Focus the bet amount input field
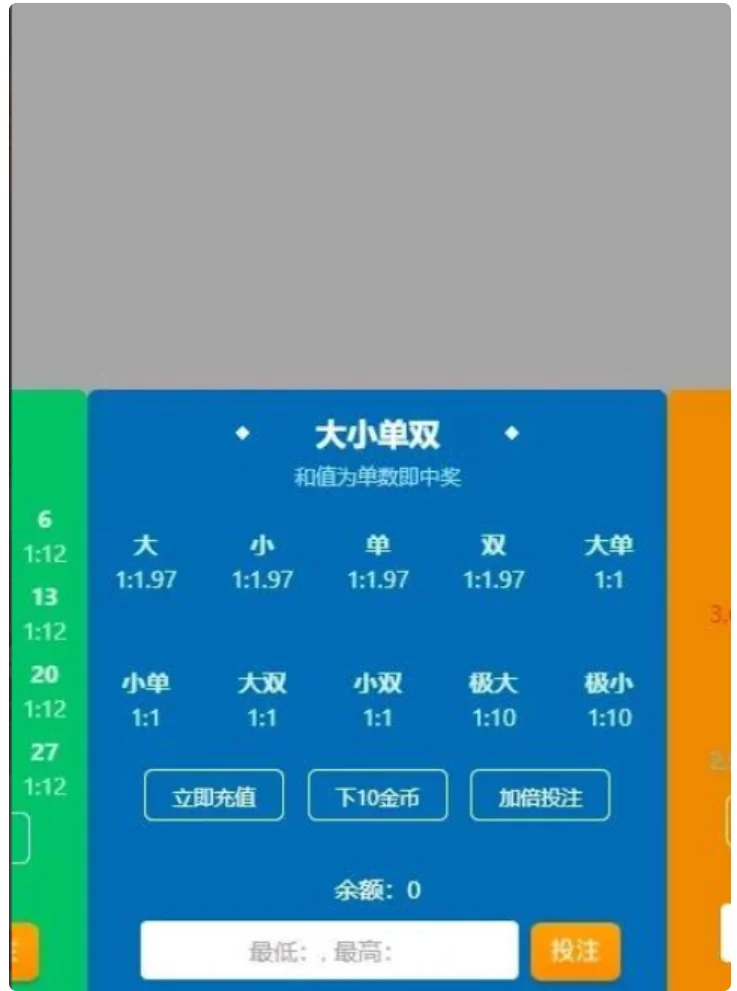This screenshot has width=737, height=991. coord(329,951)
